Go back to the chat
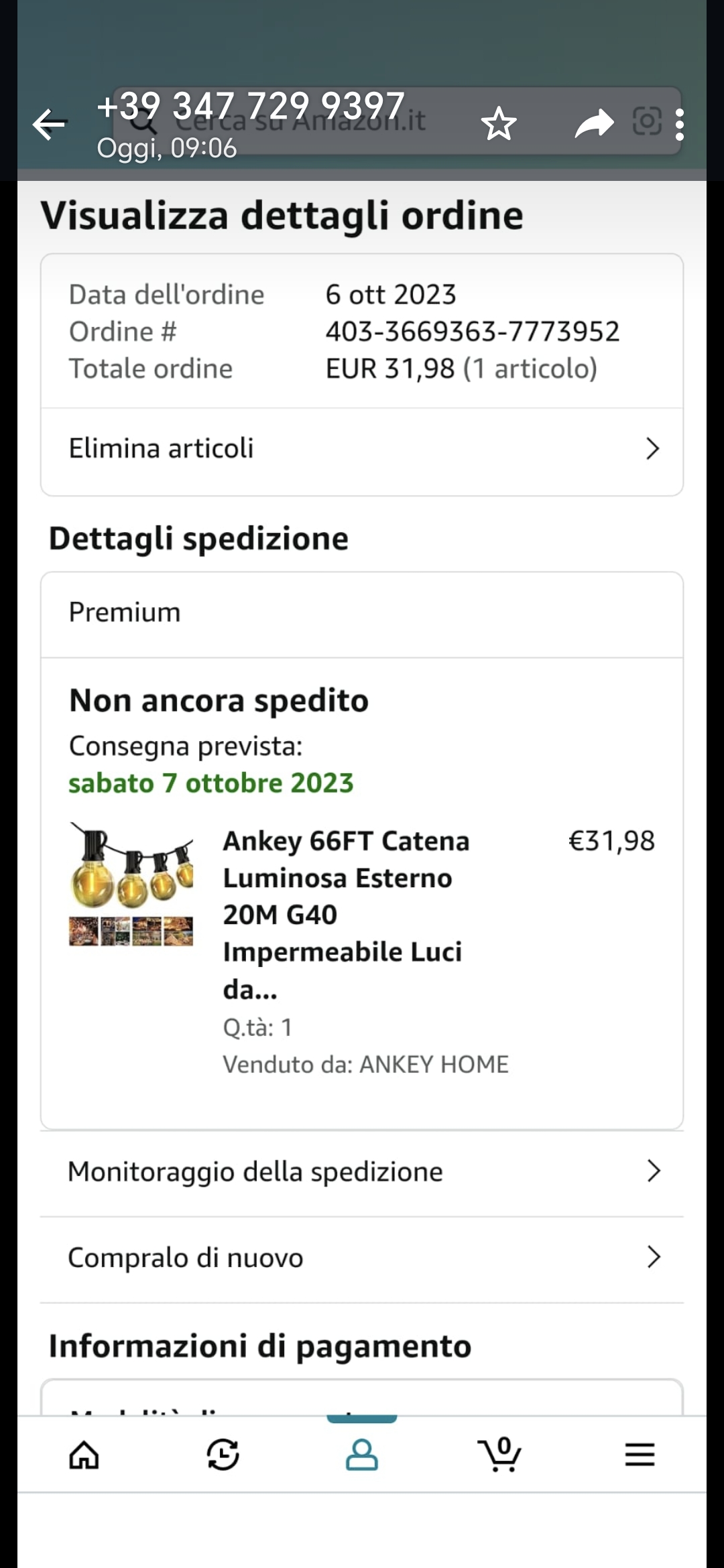Screen dimensions: 724x1568 tap(50, 125)
